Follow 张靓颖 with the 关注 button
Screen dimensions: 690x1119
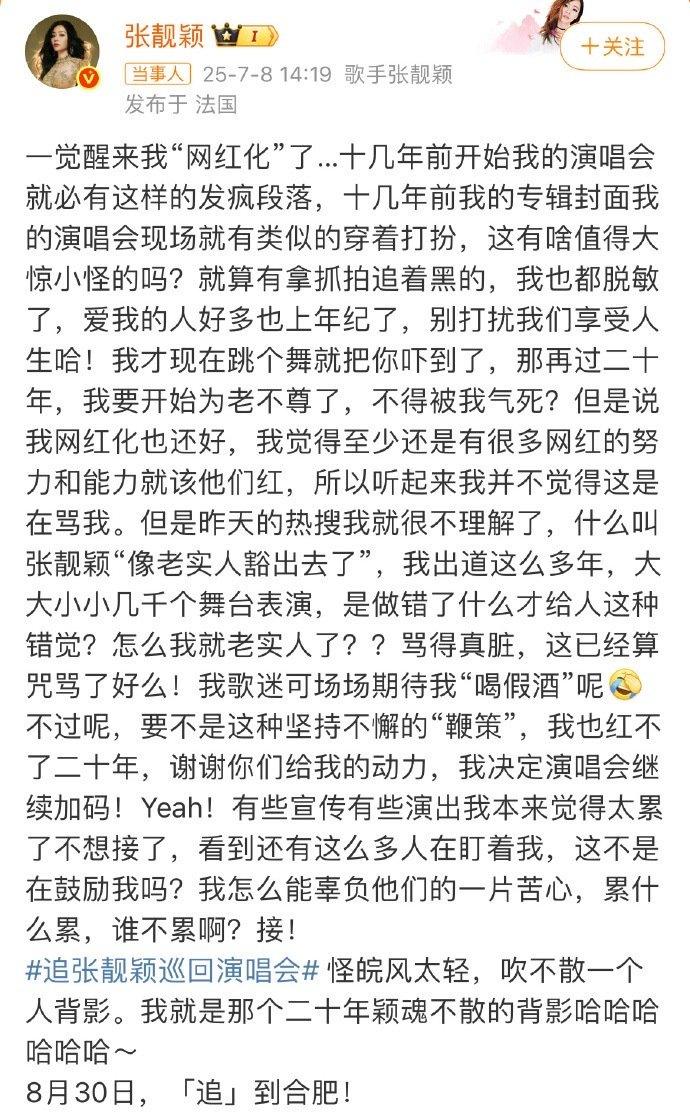(x=612, y=47)
